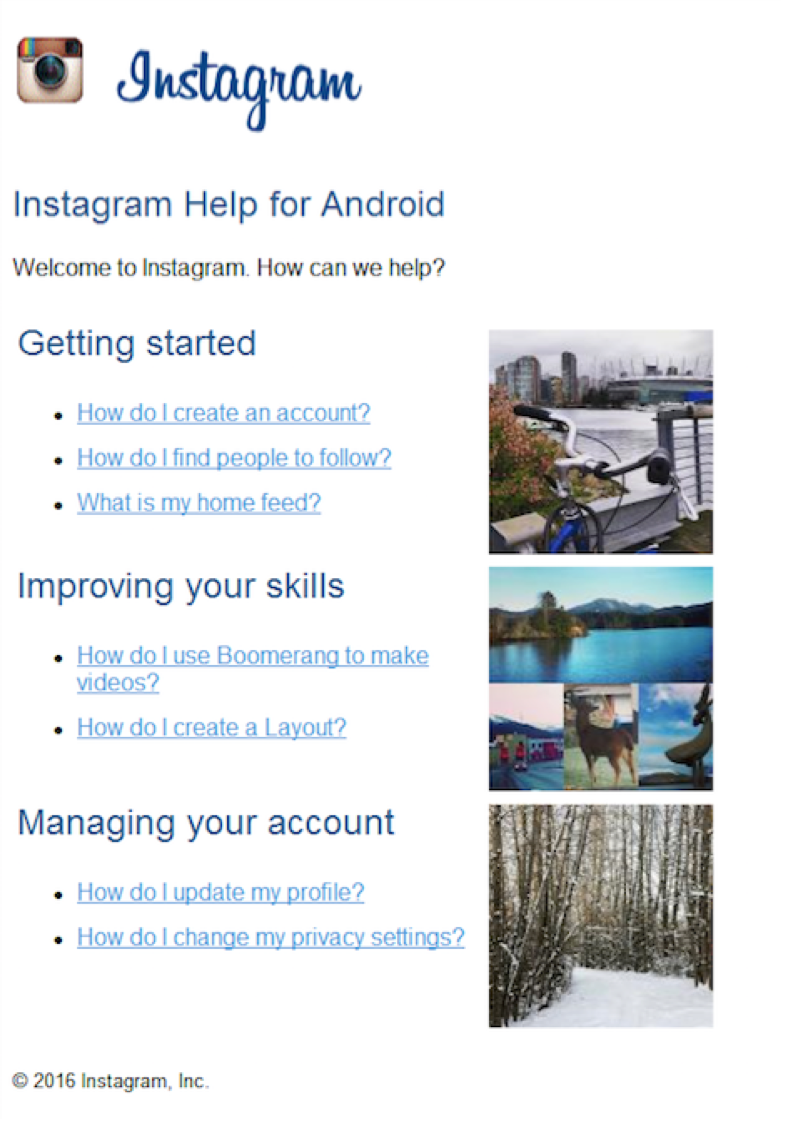Tap 'What is my home feed?' link
This screenshot has height=1125, width=803.
point(199,502)
